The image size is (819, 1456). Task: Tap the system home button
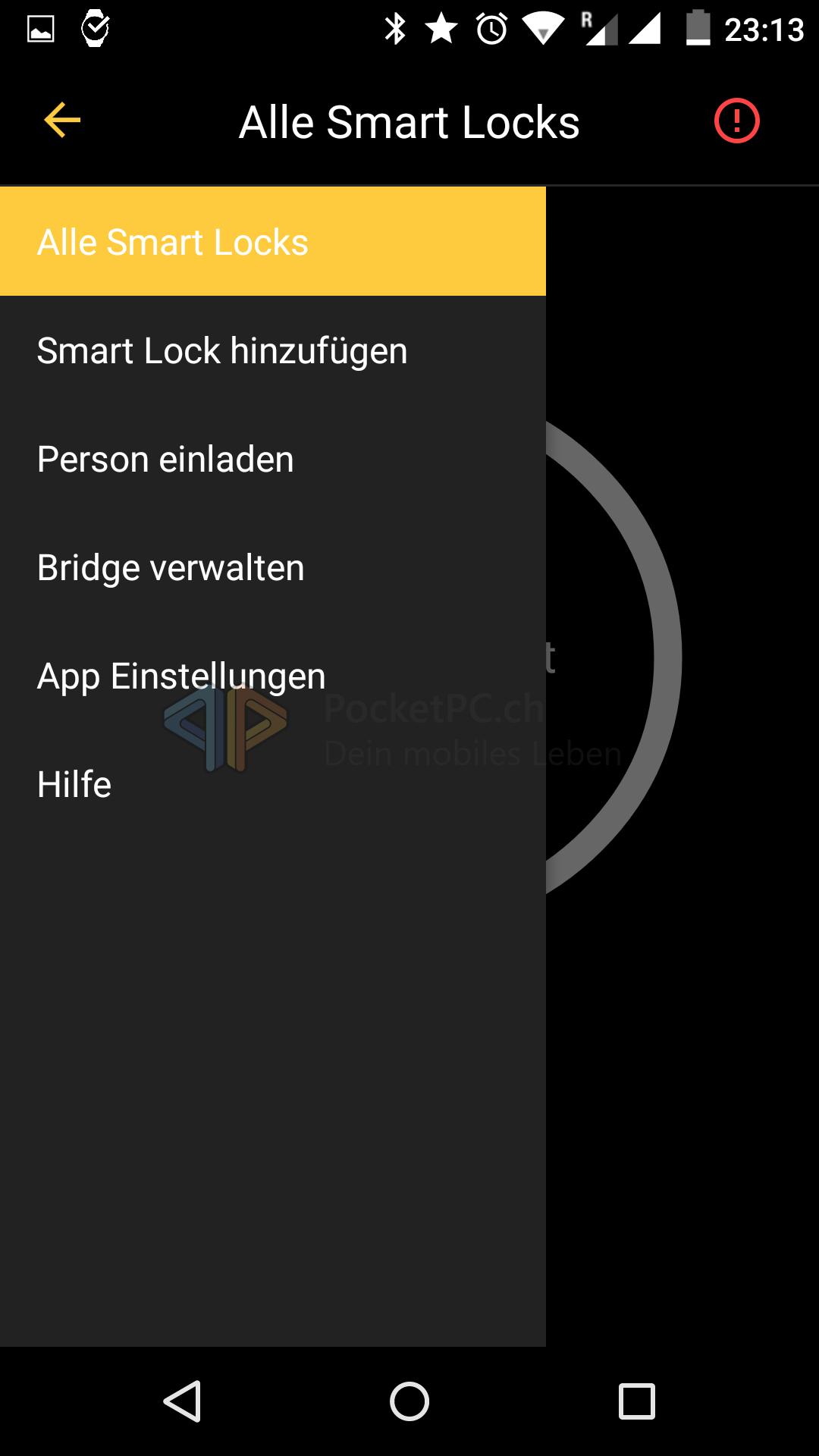point(409,1401)
